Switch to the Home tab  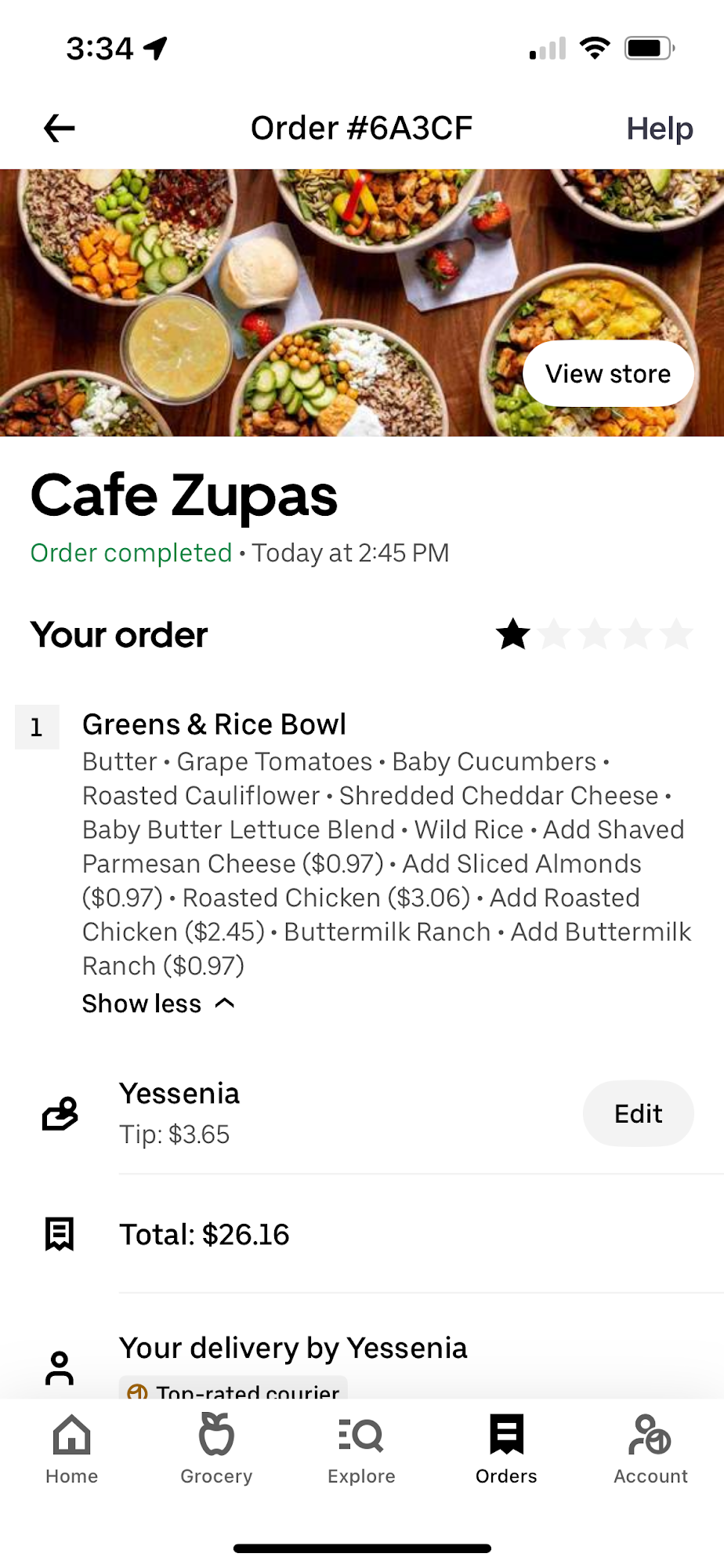[72, 1450]
